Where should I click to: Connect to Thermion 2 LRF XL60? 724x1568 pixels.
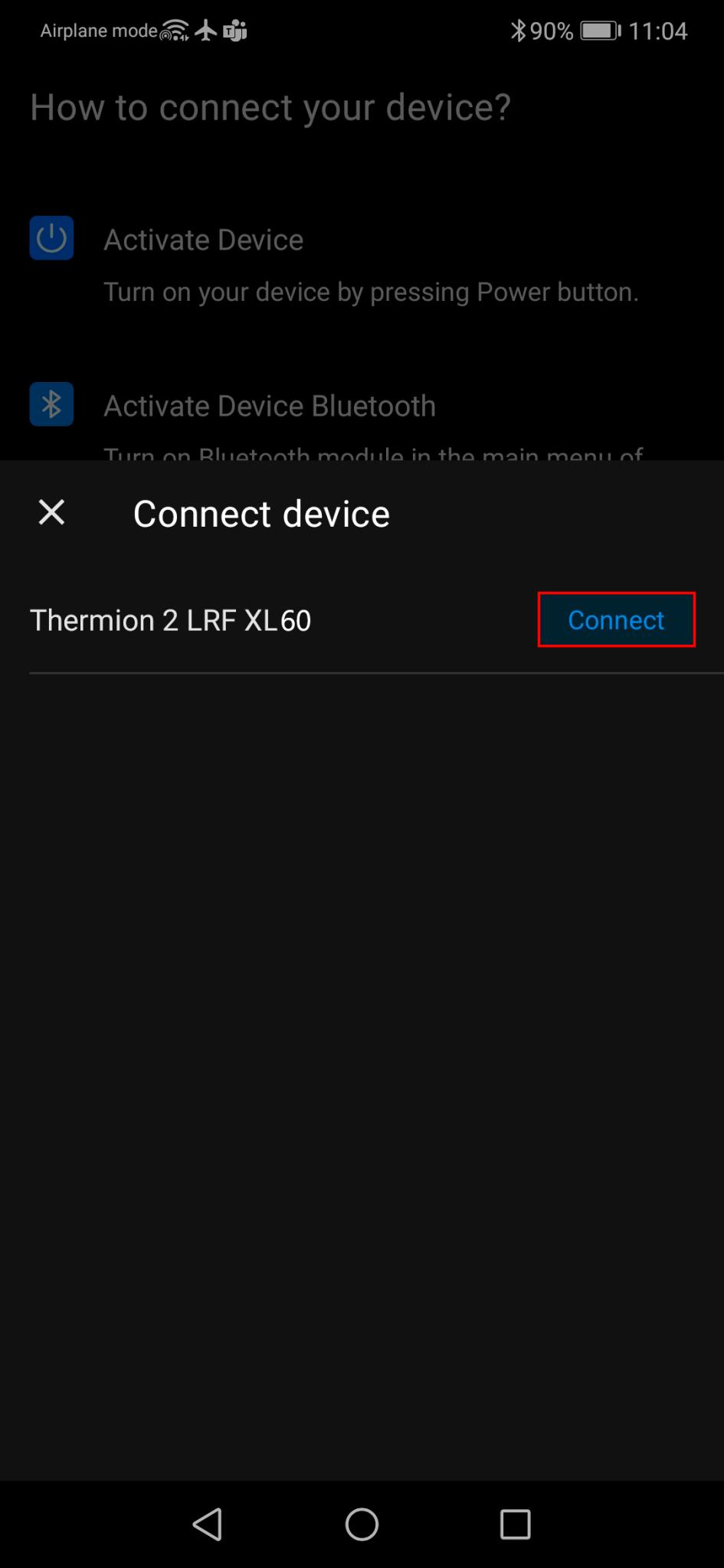pyautogui.click(x=616, y=619)
